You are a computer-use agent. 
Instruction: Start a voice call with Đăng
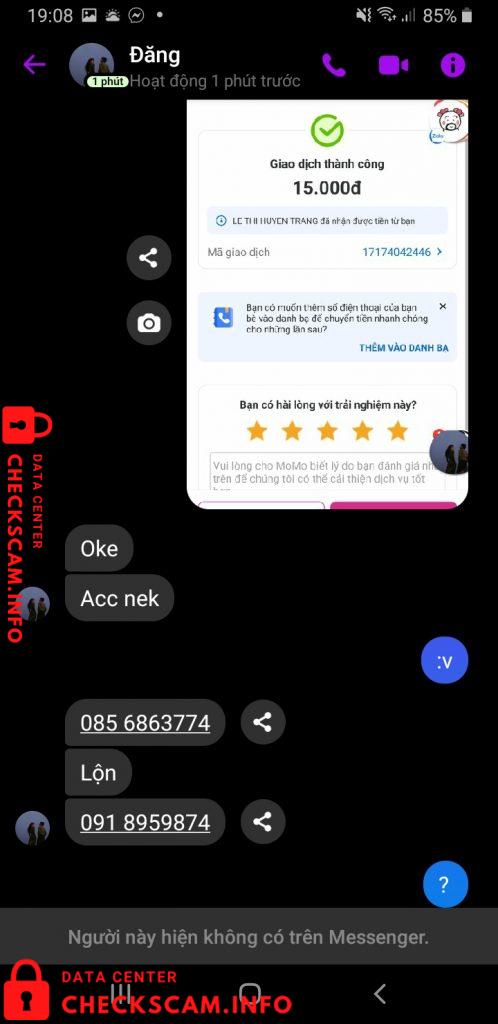[334, 65]
